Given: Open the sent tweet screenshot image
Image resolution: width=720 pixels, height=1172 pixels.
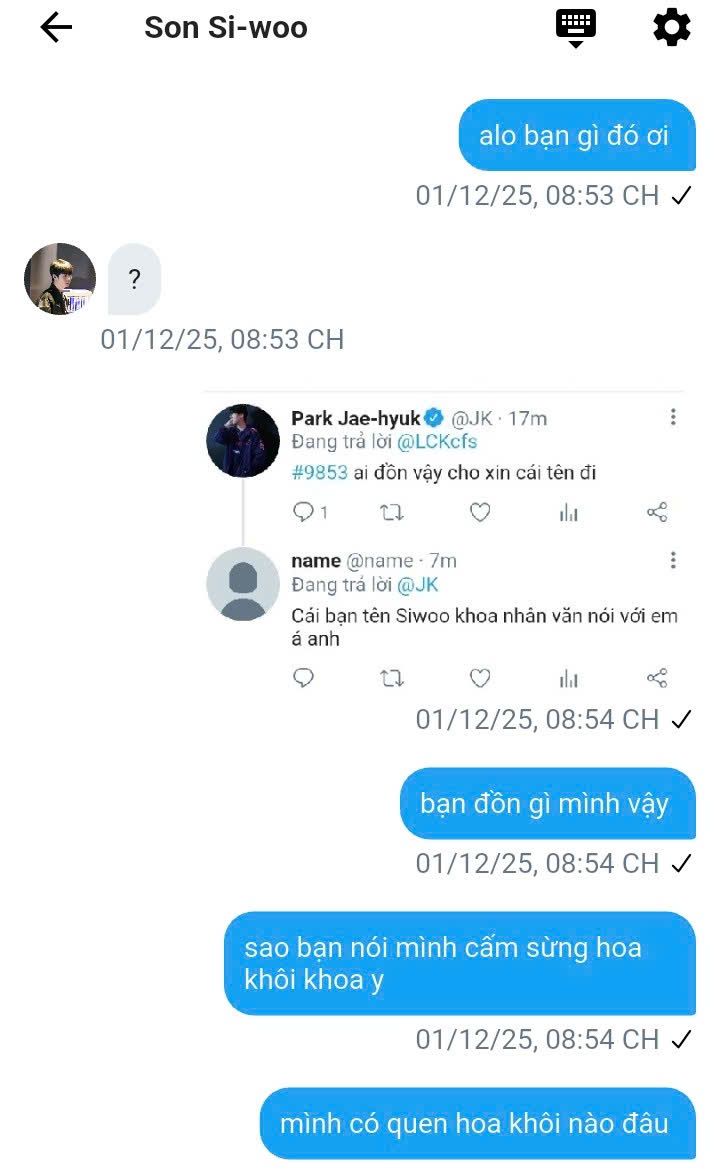Looking at the screenshot, I should [445, 541].
